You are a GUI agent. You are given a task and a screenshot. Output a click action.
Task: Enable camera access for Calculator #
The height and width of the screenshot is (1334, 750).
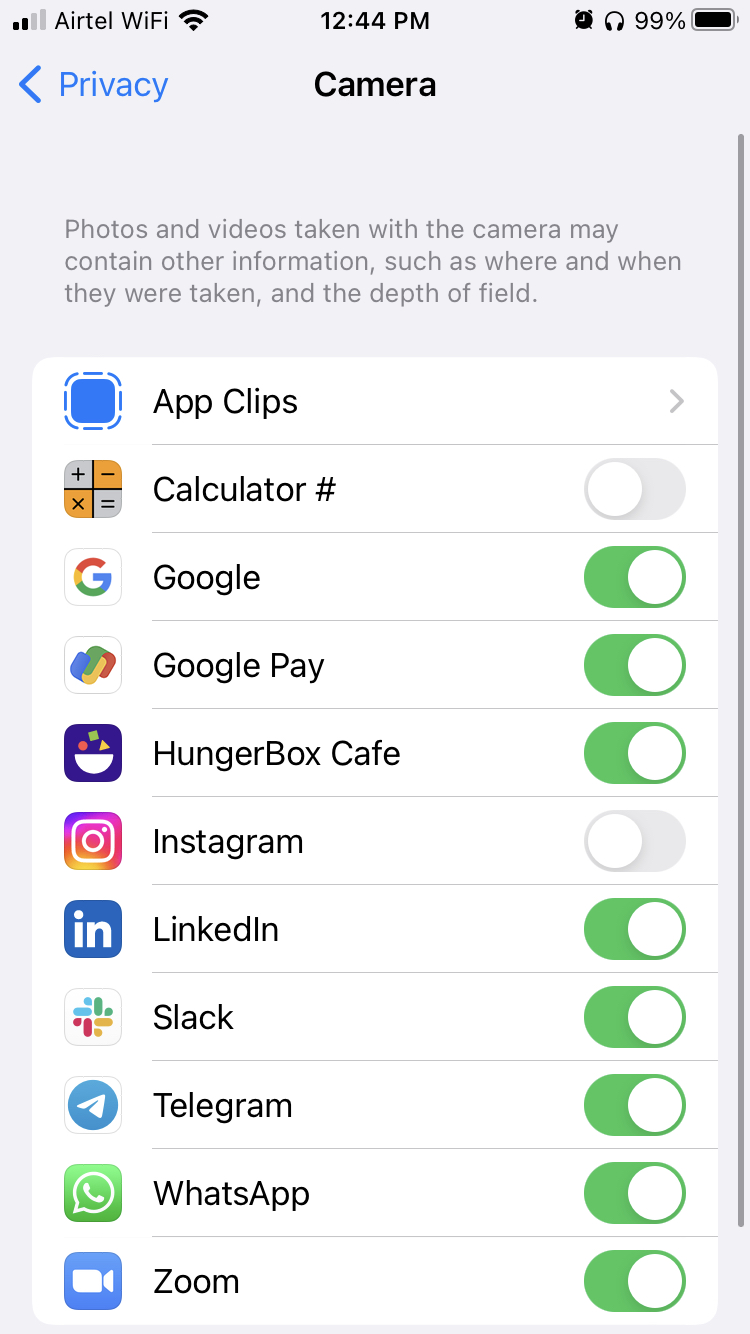[x=634, y=489]
